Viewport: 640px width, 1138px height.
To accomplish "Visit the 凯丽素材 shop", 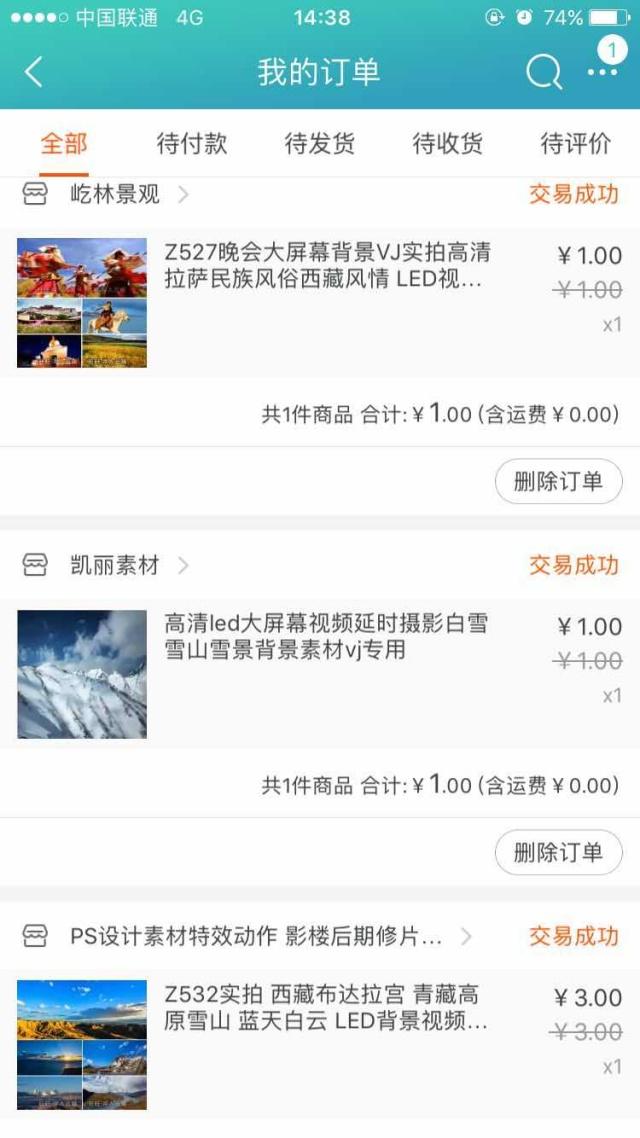I will [x=115, y=565].
